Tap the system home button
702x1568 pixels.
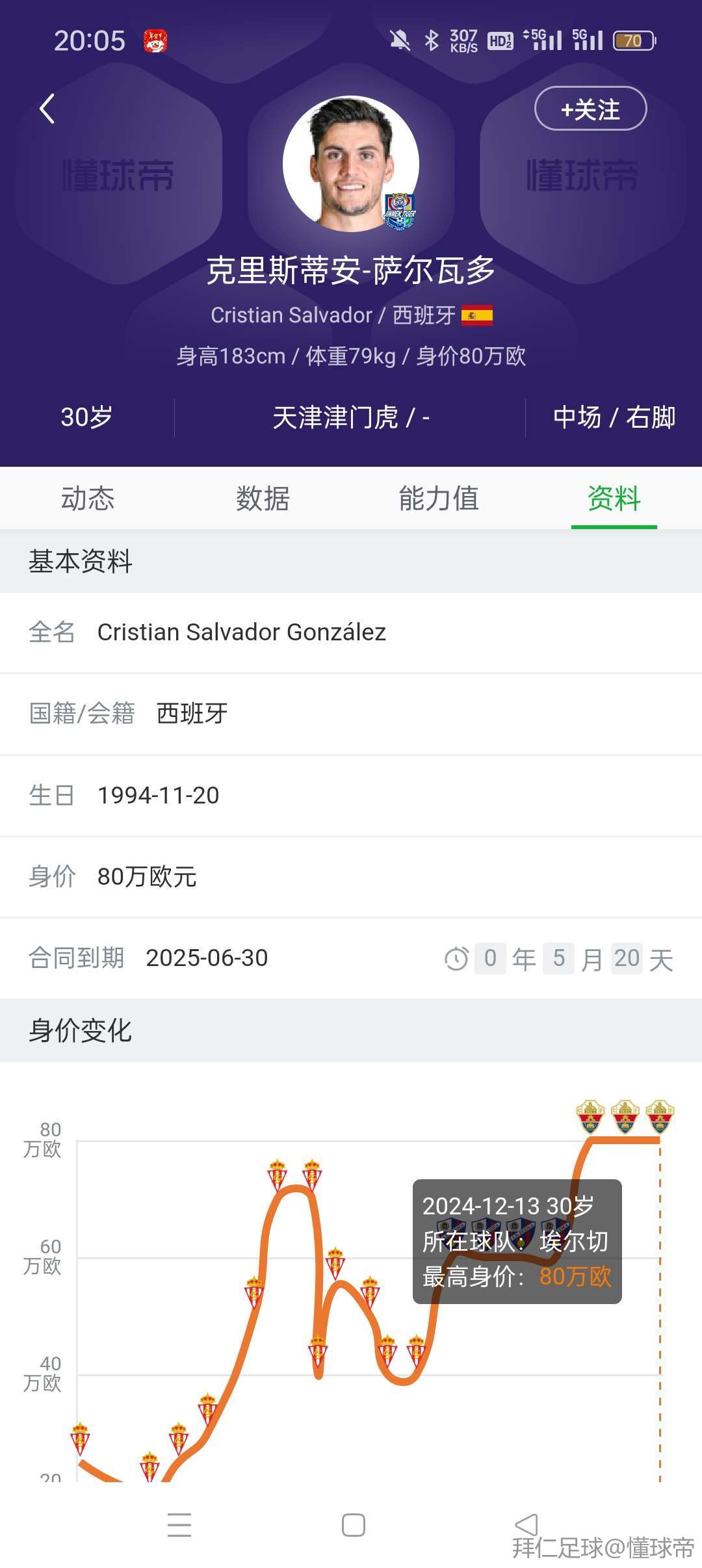tap(353, 1524)
